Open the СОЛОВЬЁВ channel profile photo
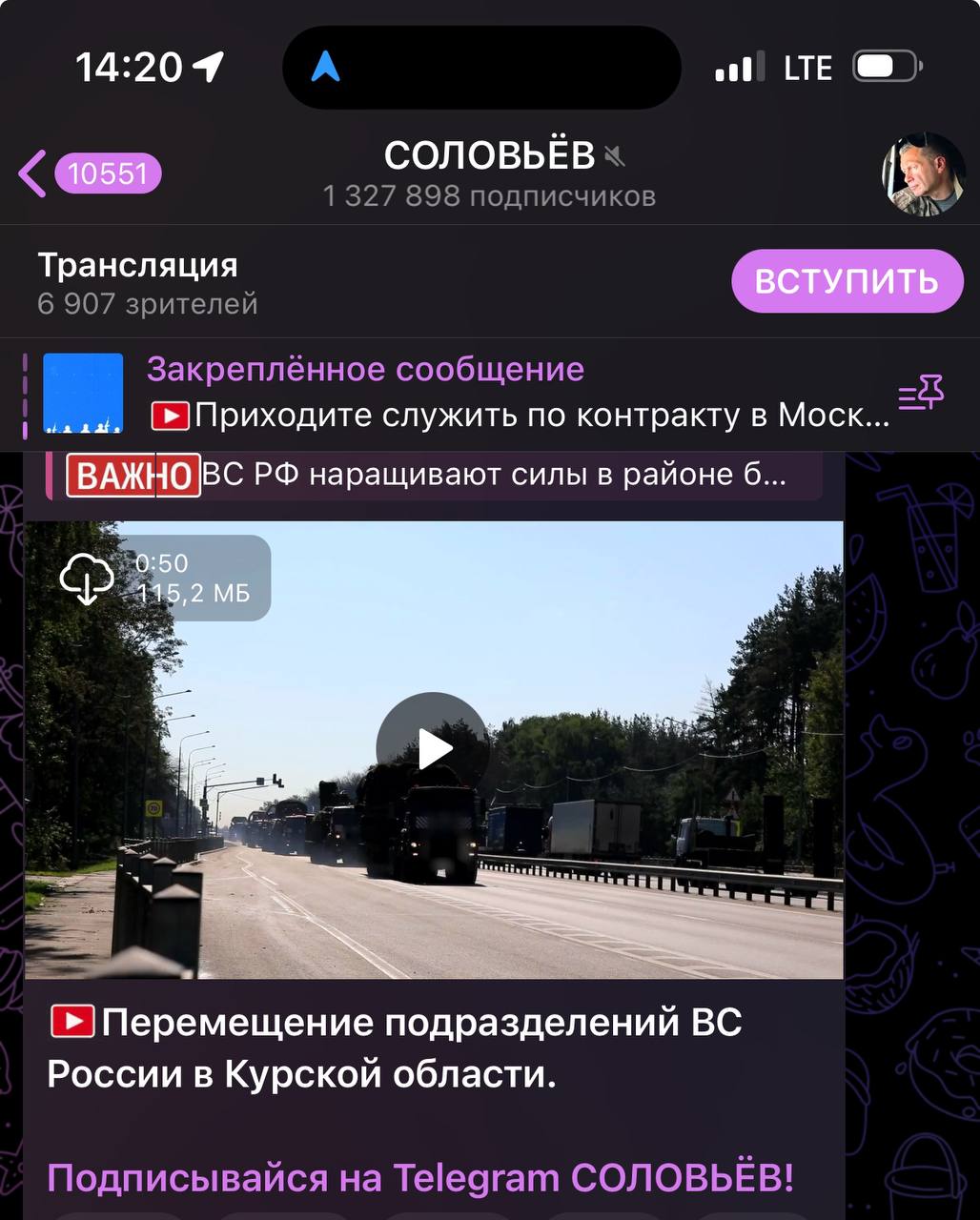Screen dimensions: 980x1220 922,175
